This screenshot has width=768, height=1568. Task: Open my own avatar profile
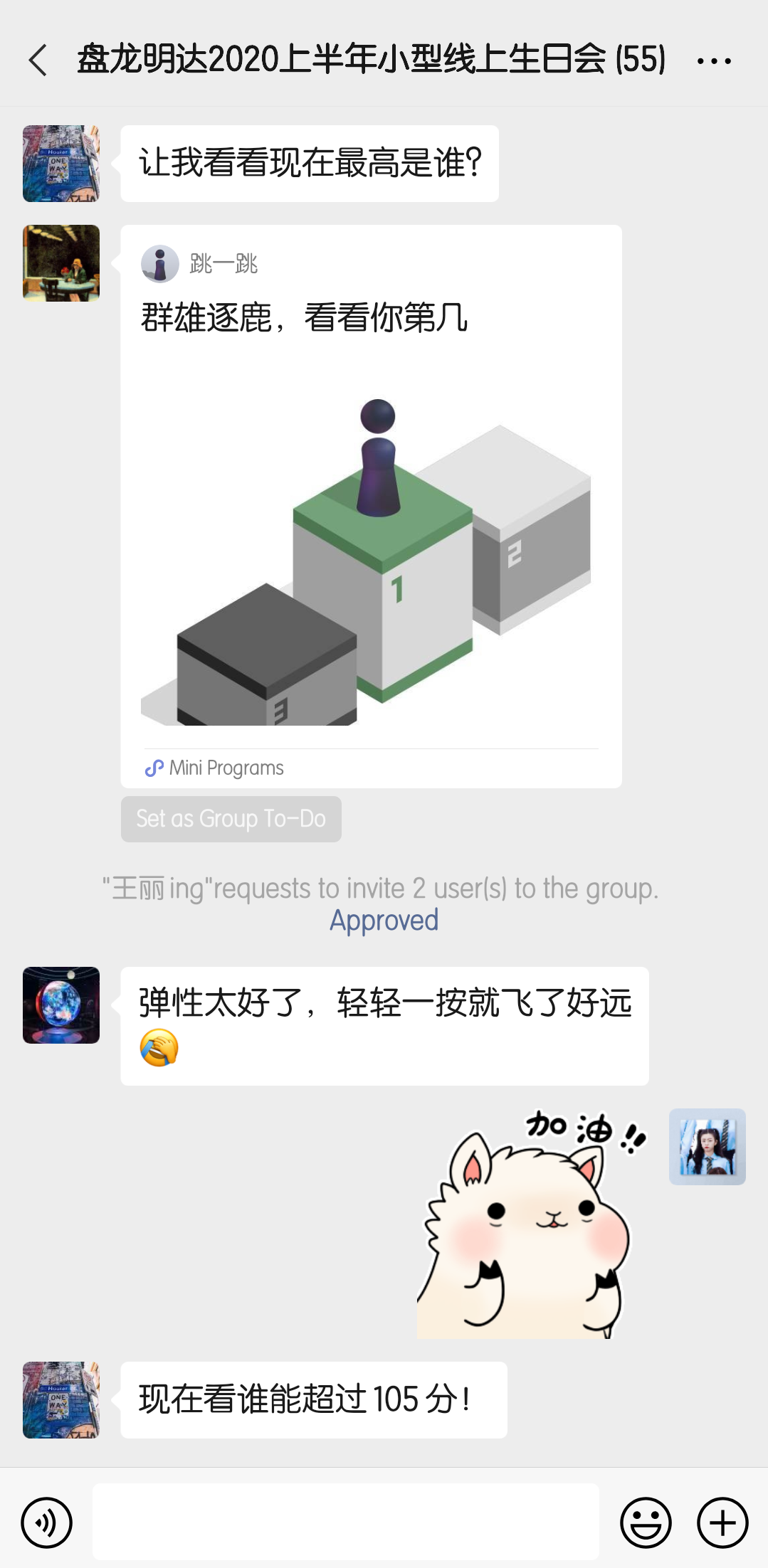[707, 1147]
